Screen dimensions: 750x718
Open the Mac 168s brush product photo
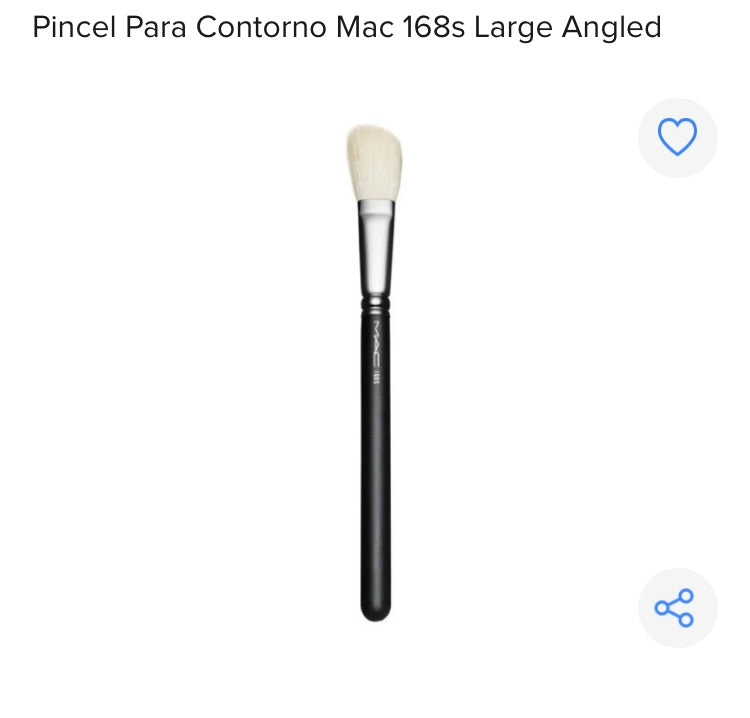[x=375, y=372]
